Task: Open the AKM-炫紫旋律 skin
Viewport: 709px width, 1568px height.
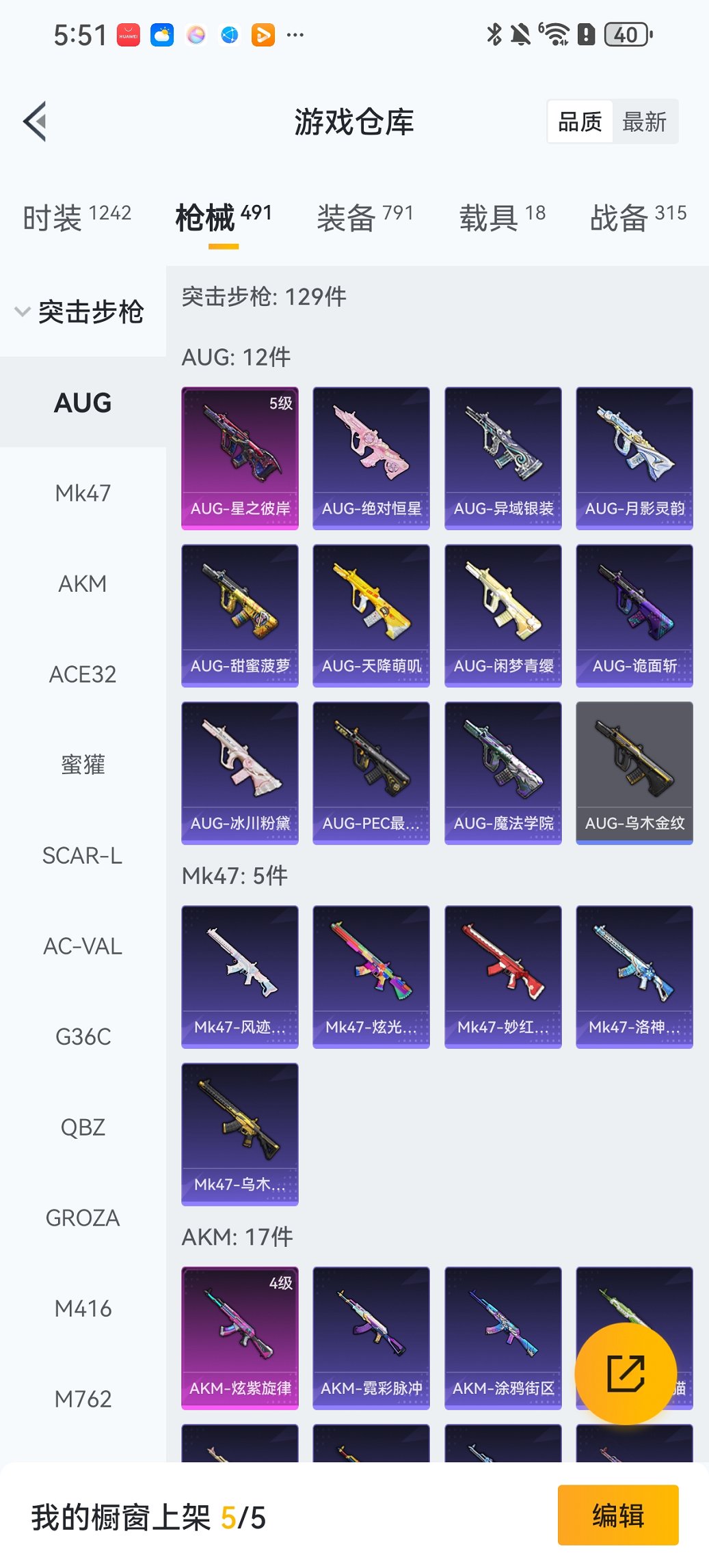Action: [240, 1338]
